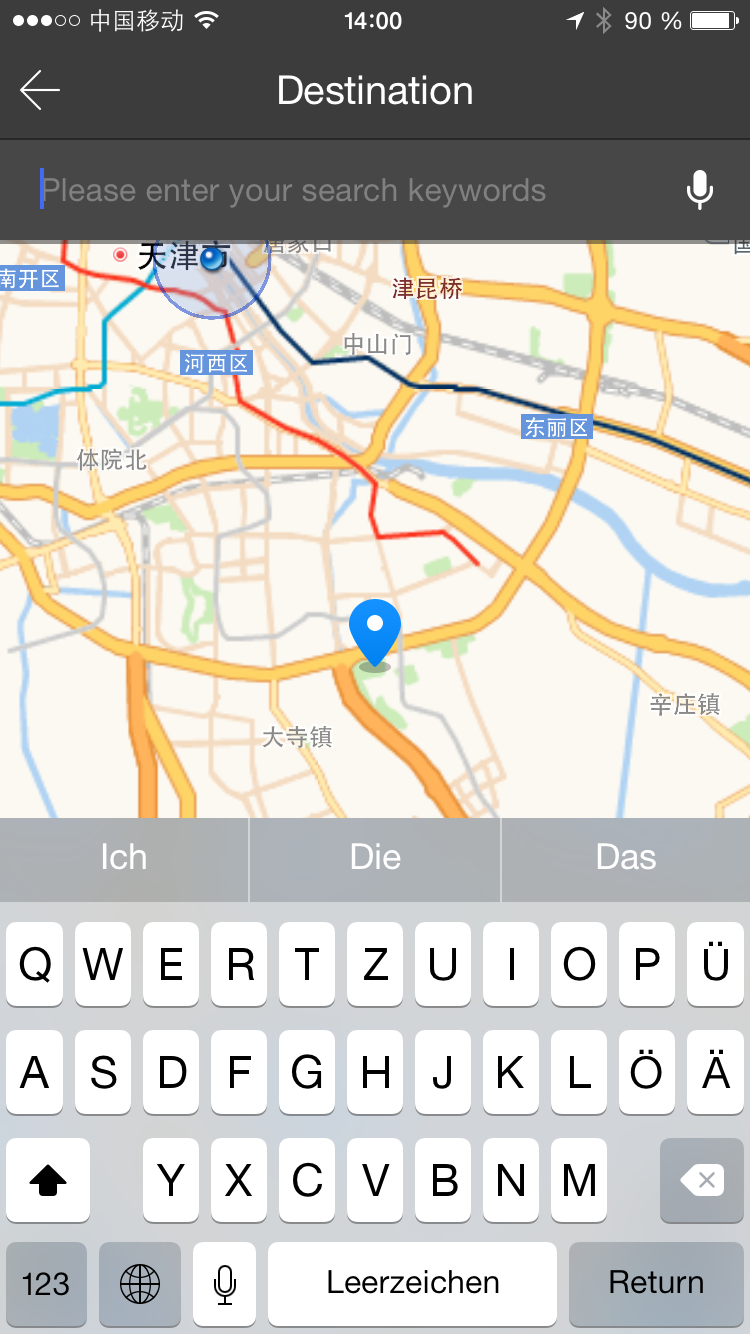Start voice search with the microphone
The width and height of the screenshot is (750, 1334).
click(x=700, y=190)
